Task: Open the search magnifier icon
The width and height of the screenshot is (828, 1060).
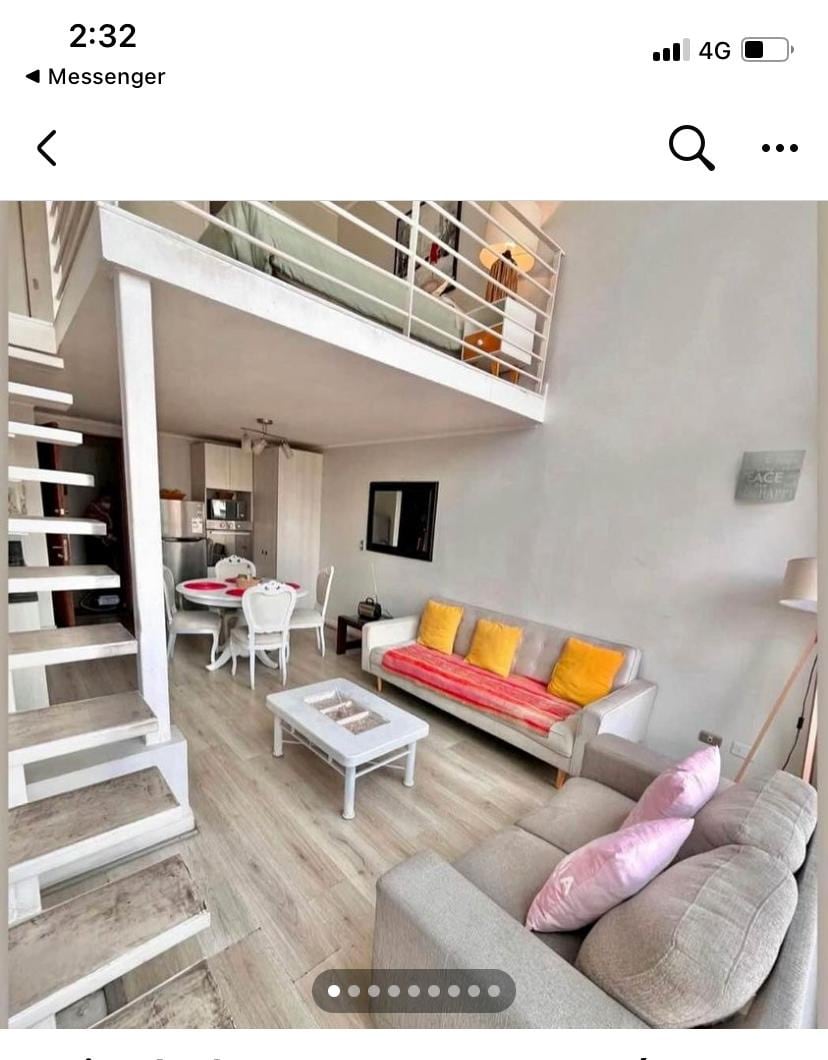Action: tap(691, 148)
